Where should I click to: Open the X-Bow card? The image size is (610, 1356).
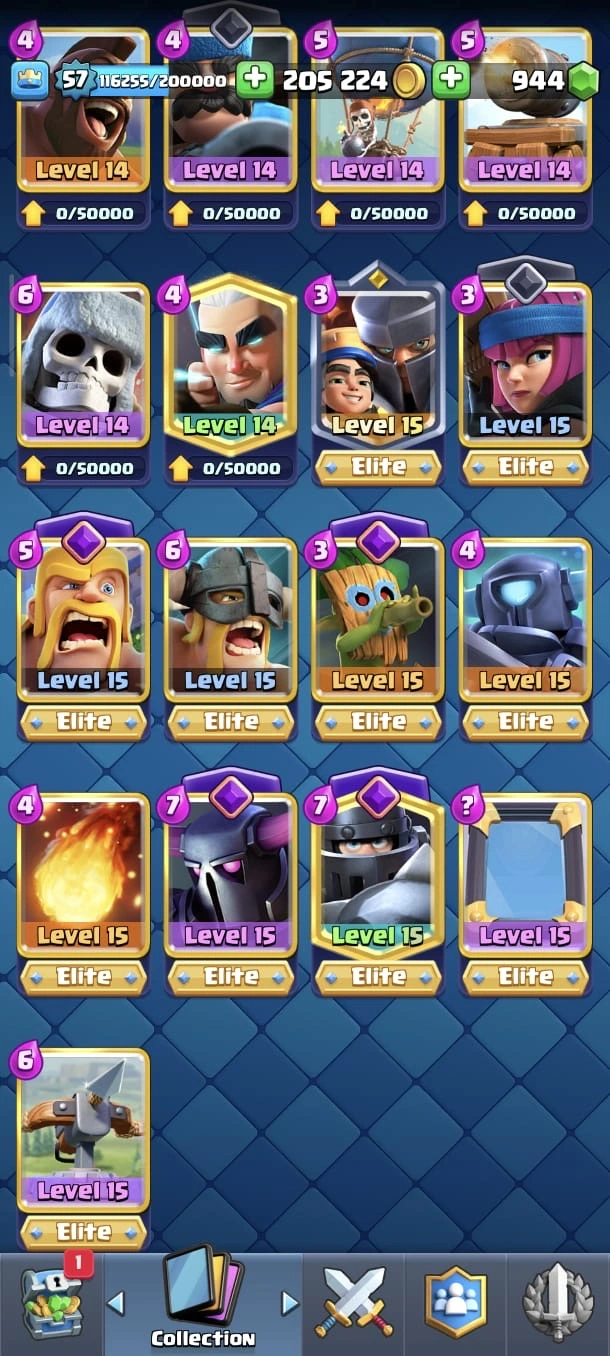coord(83,1130)
